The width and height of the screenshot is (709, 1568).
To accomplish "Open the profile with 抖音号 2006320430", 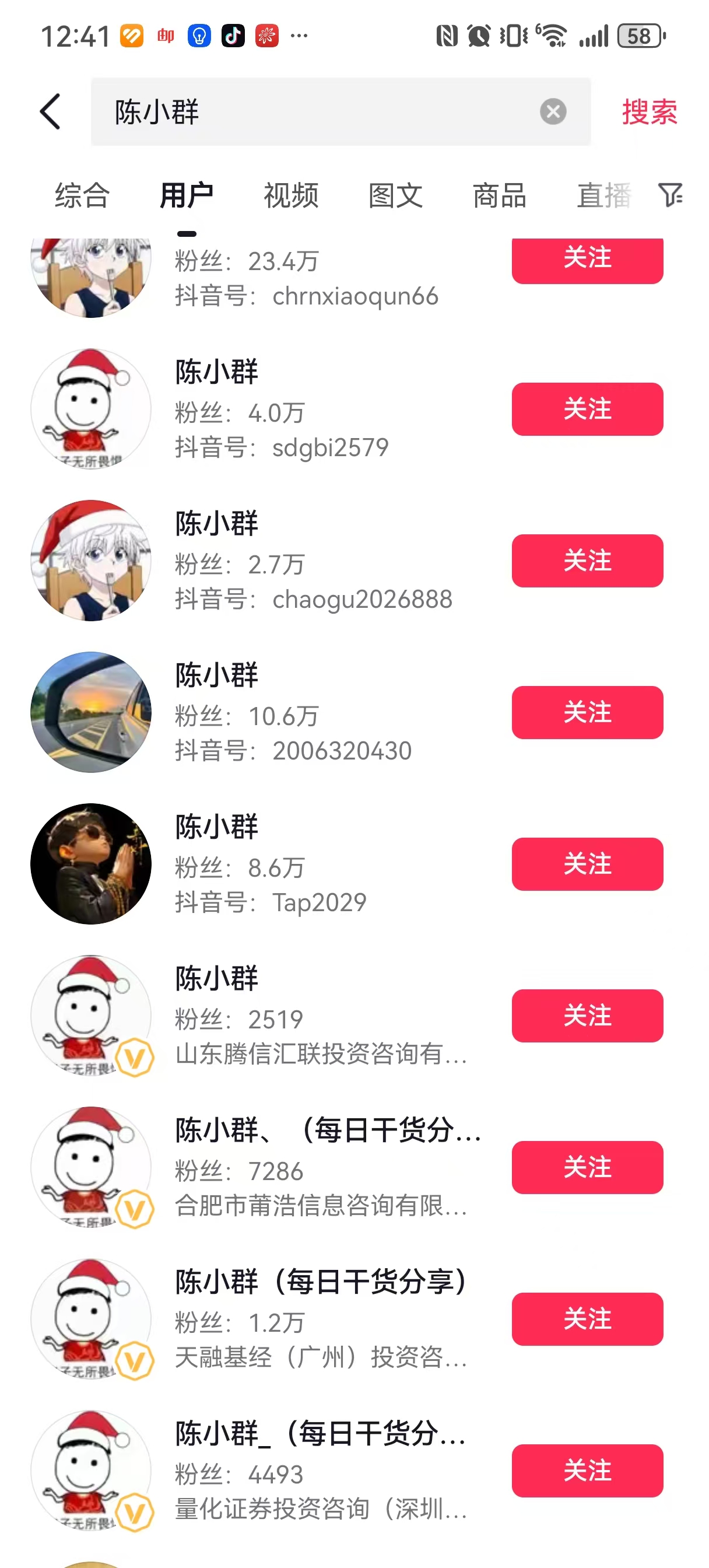I will point(292,712).
